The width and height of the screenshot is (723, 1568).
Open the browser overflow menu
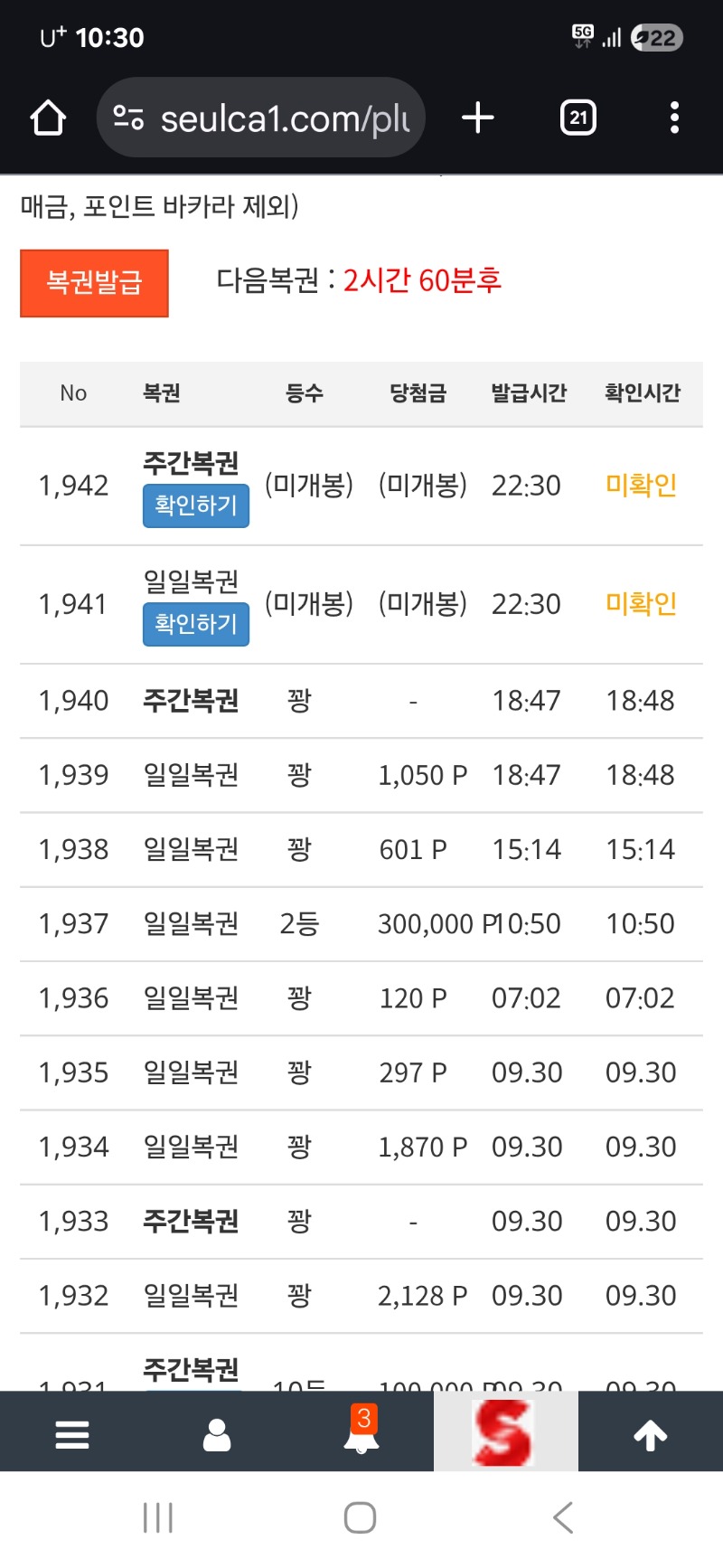click(674, 118)
